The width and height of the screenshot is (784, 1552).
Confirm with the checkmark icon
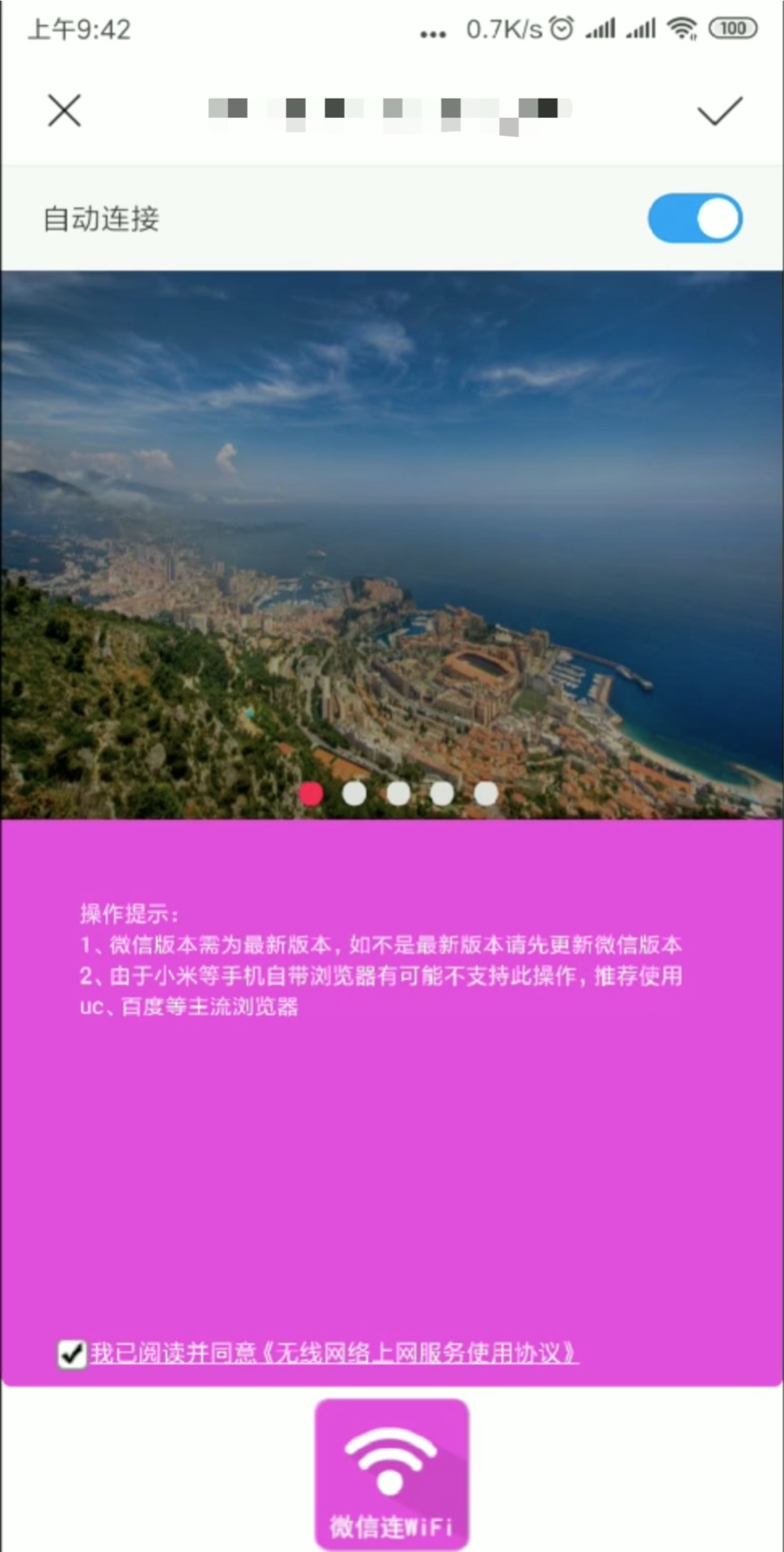[x=719, y=111]
